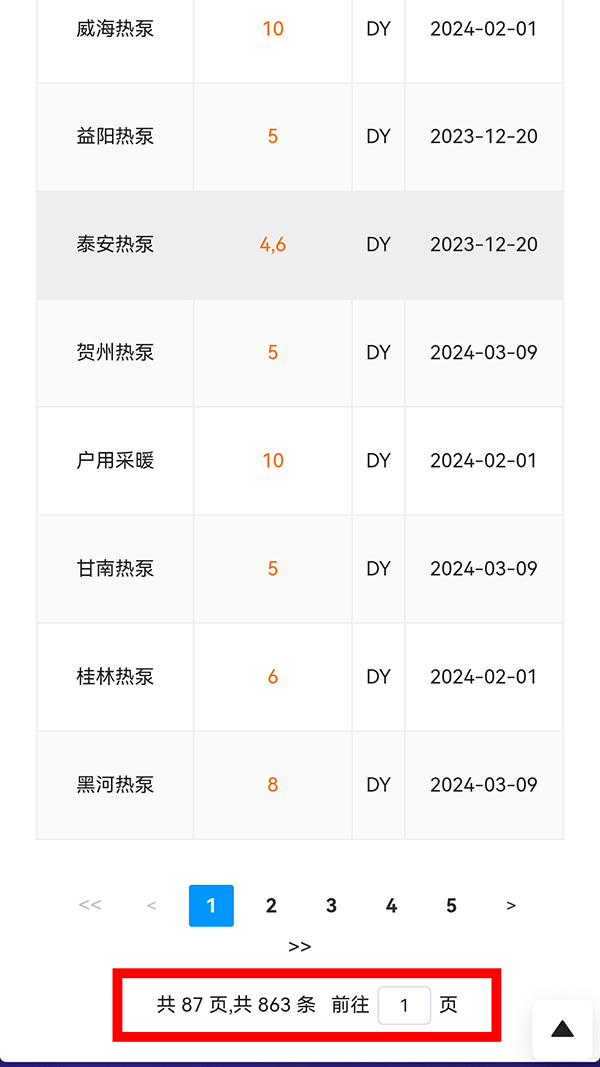This screenshot has height=1067, width=600.
Task: Jump to last page with double arrow
Action: click(300, 947)
